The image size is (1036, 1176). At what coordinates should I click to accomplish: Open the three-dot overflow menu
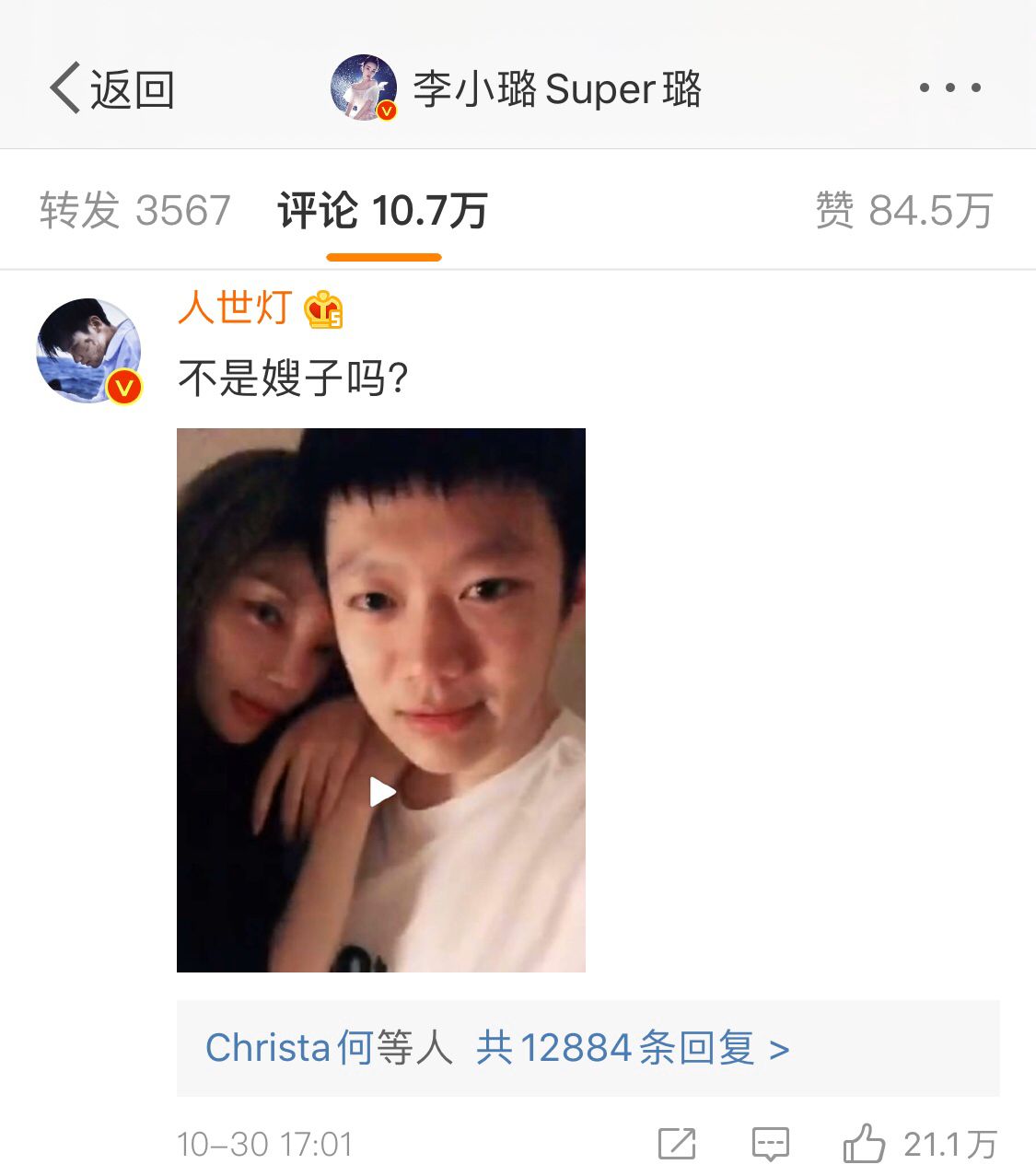[x=949, y=88]
